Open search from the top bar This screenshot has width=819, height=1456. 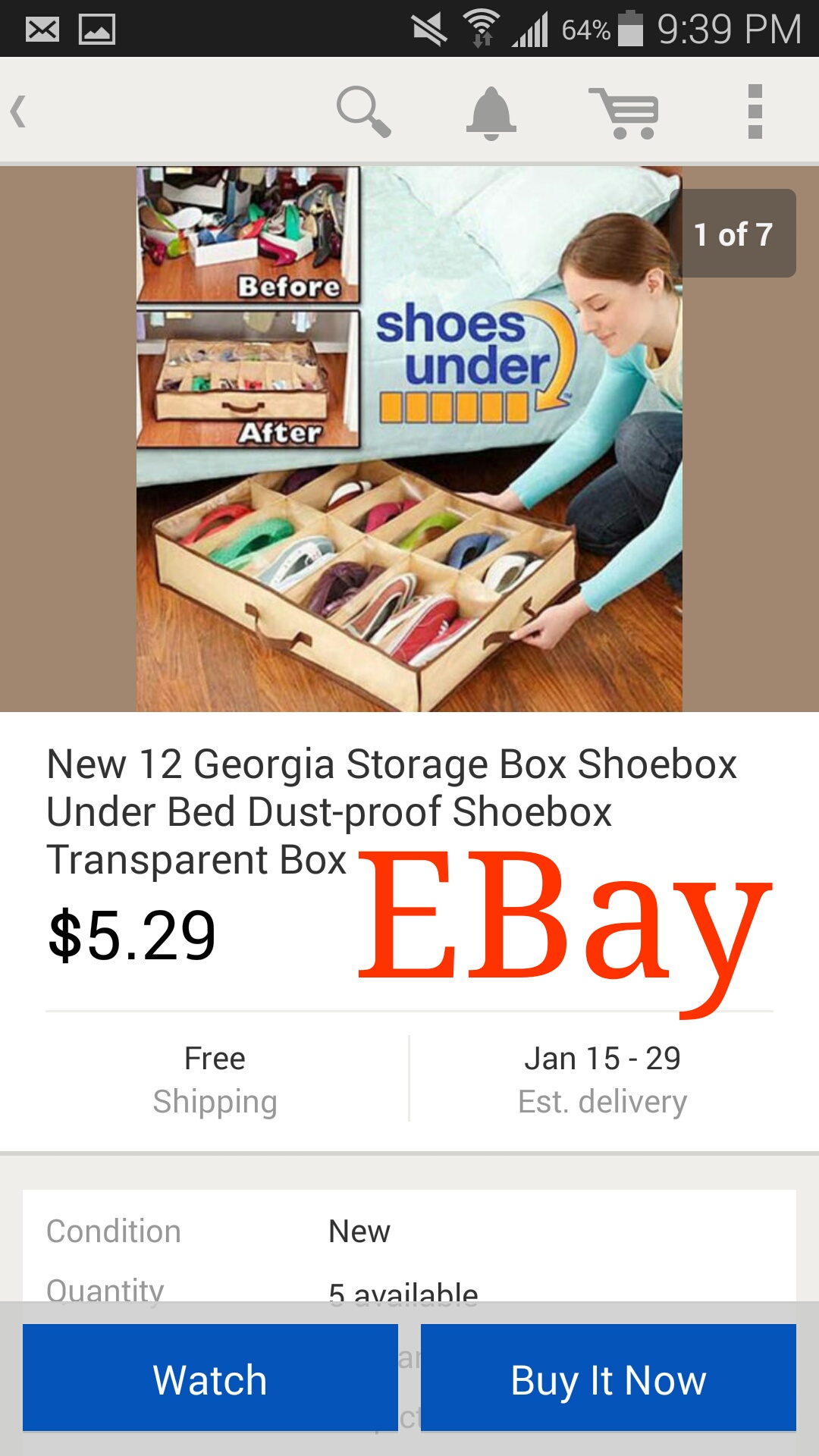coord(363,111)
